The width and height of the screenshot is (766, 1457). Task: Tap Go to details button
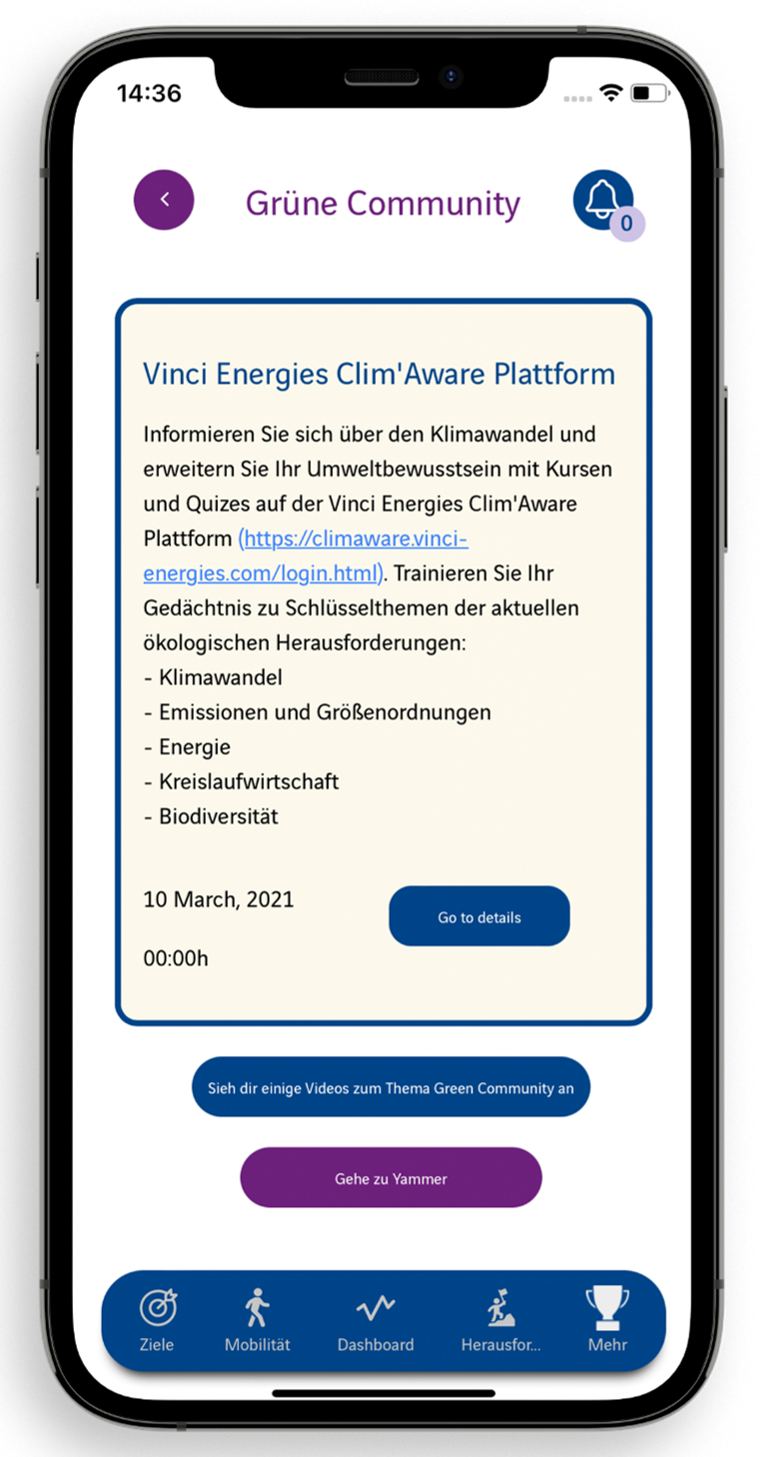479,916
